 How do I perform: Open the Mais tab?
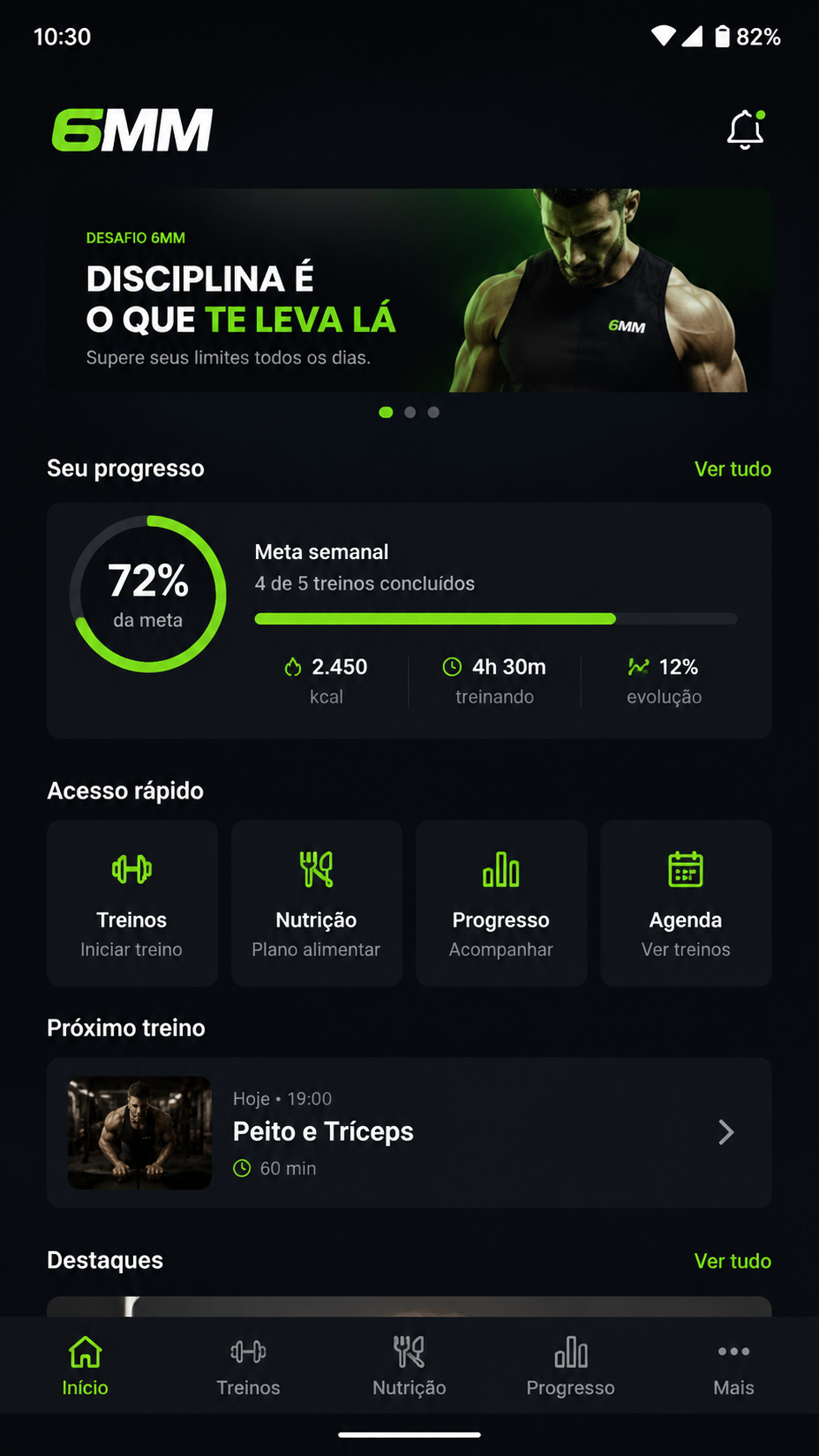pyautogui.click(x=734, y=1365)
